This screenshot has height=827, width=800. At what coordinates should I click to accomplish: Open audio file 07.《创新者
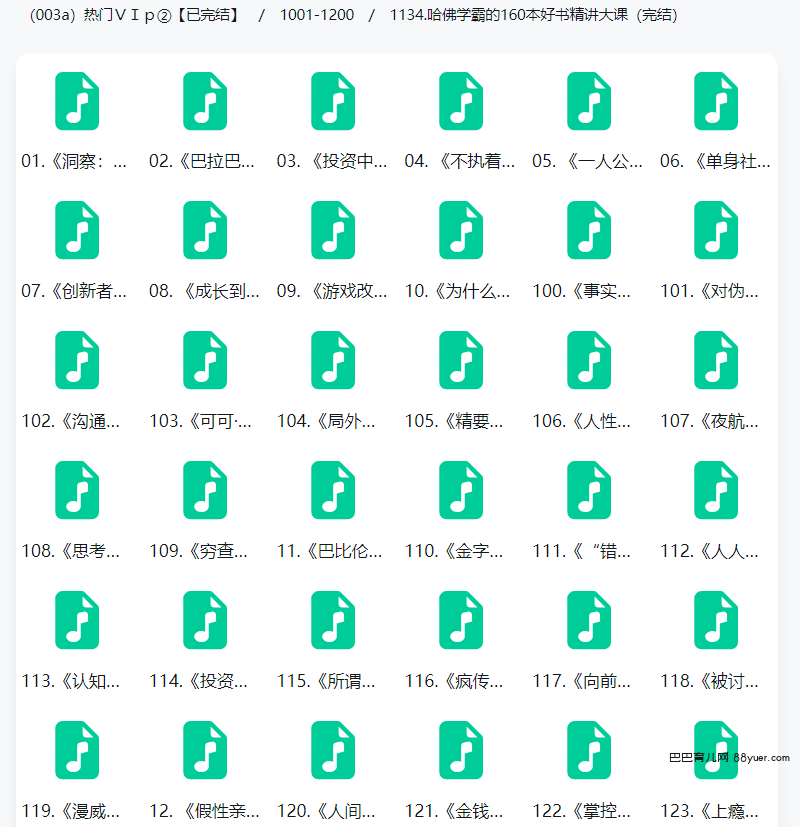pos(77,231)
